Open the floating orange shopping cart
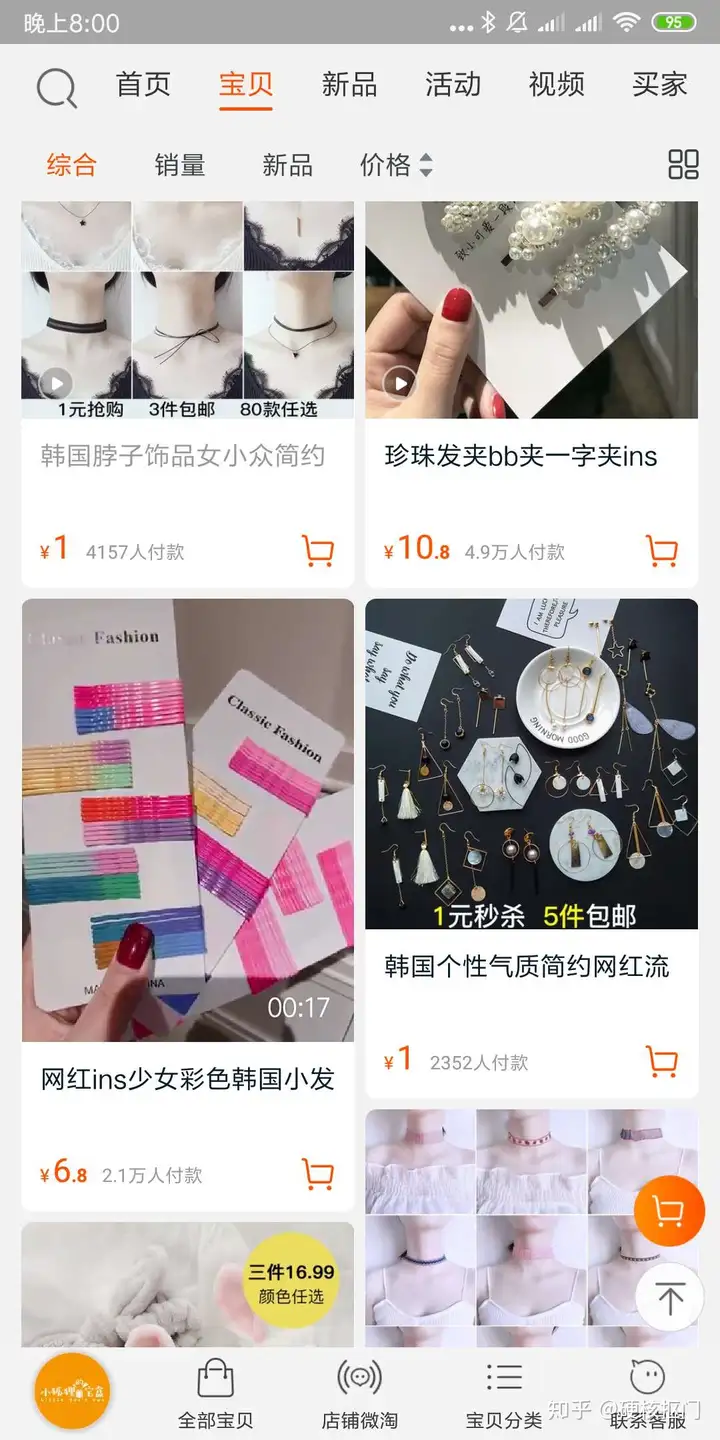This screenshot has height=1440, width=720. point(669,1211)
